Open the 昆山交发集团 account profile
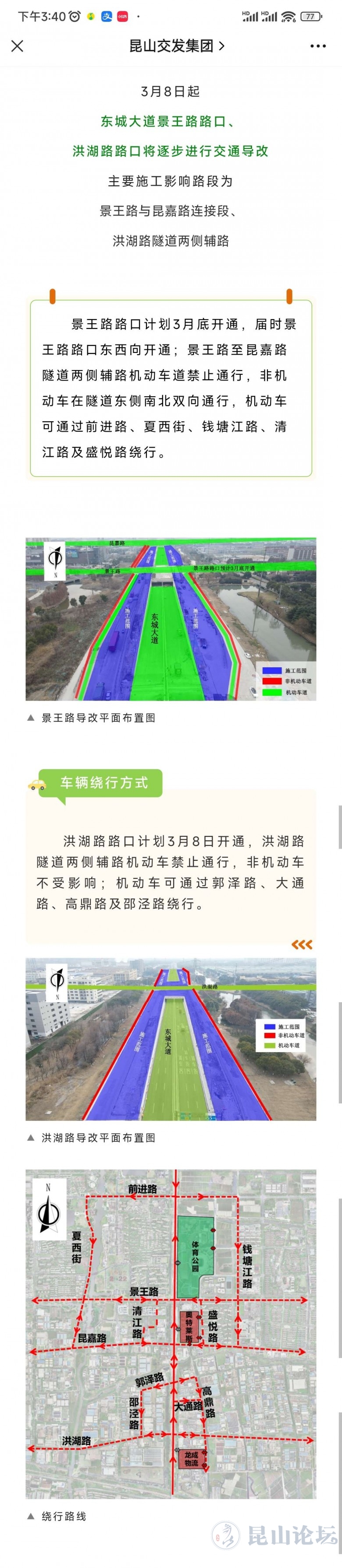 click(176, 46)
